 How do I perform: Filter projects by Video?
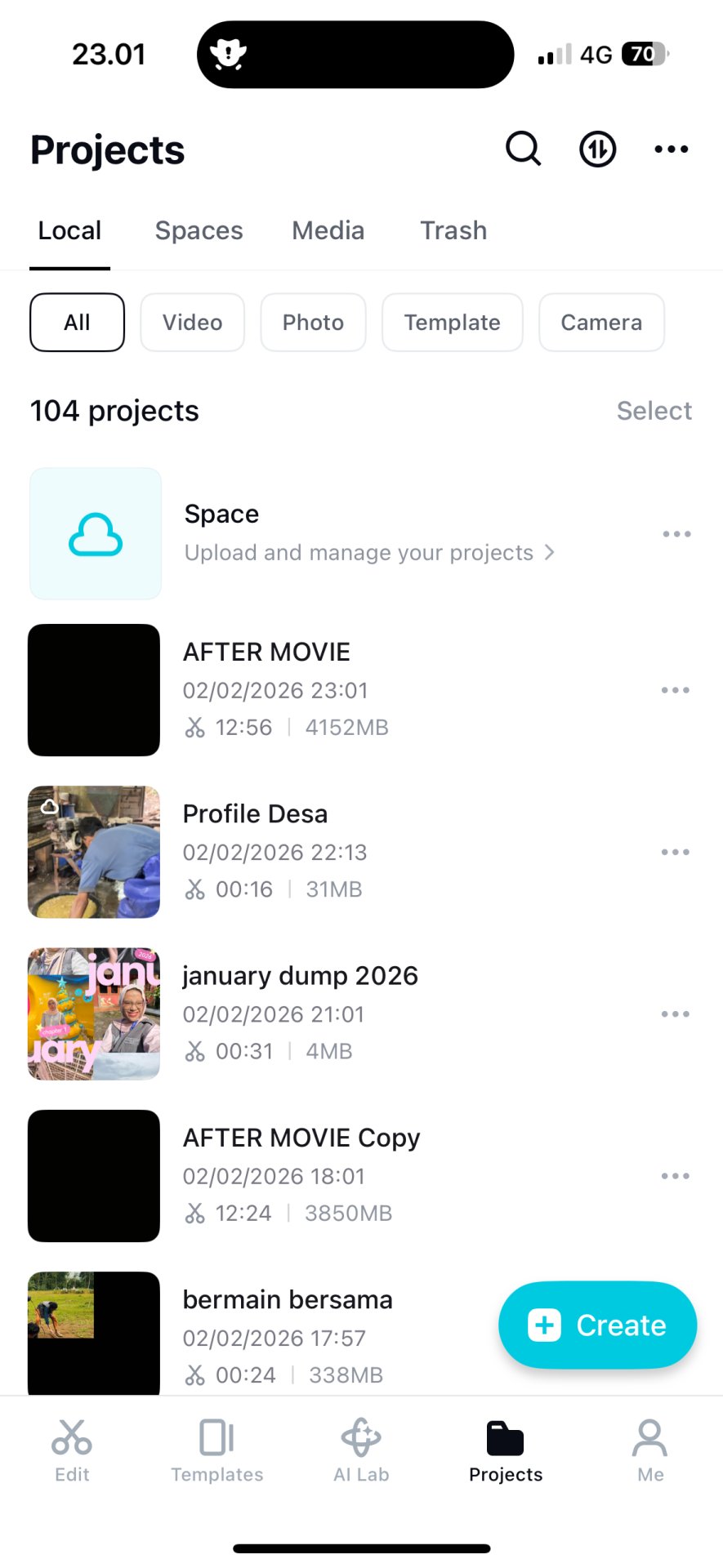point(192,323)
